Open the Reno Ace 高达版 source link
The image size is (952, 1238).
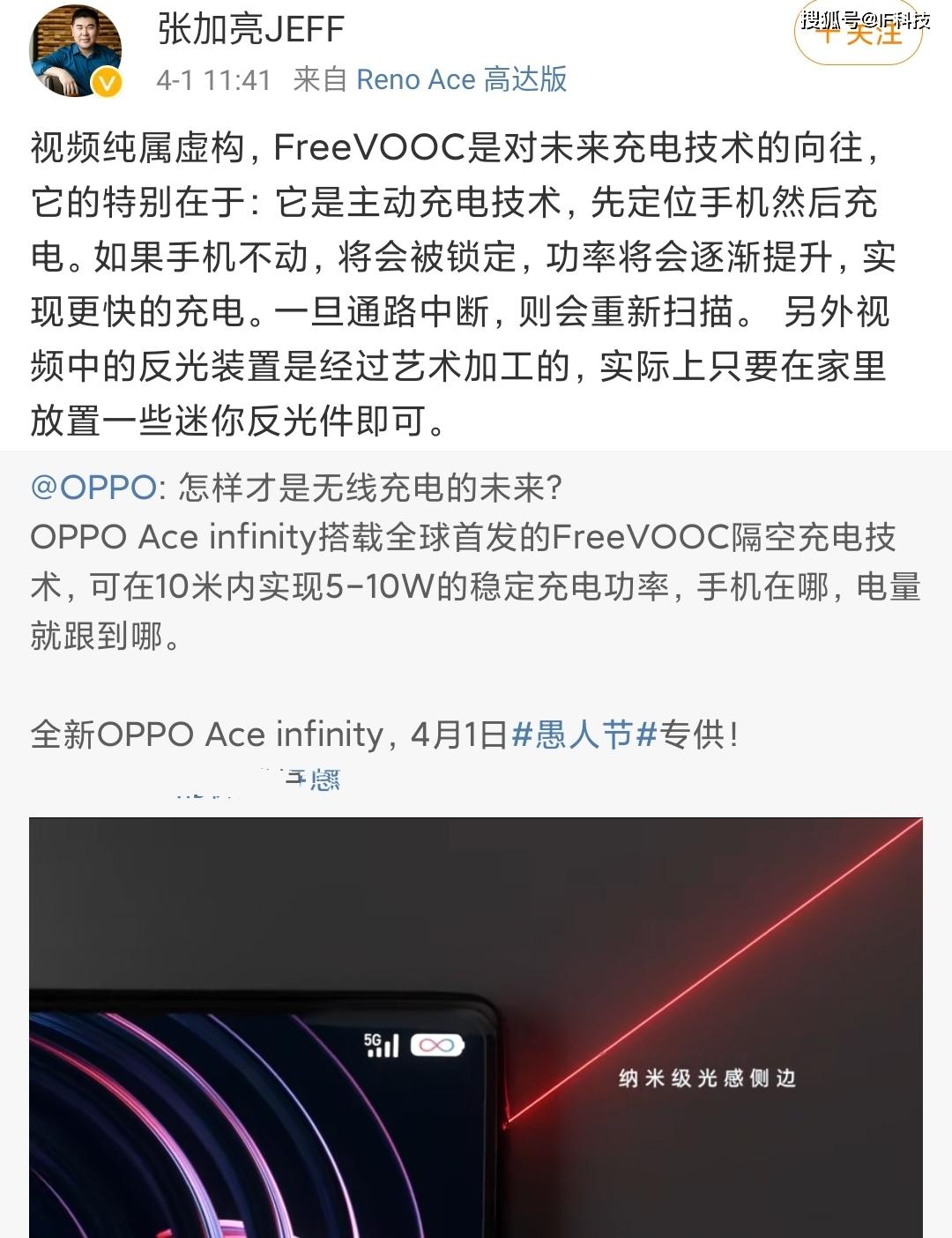[x=461, y=79]
